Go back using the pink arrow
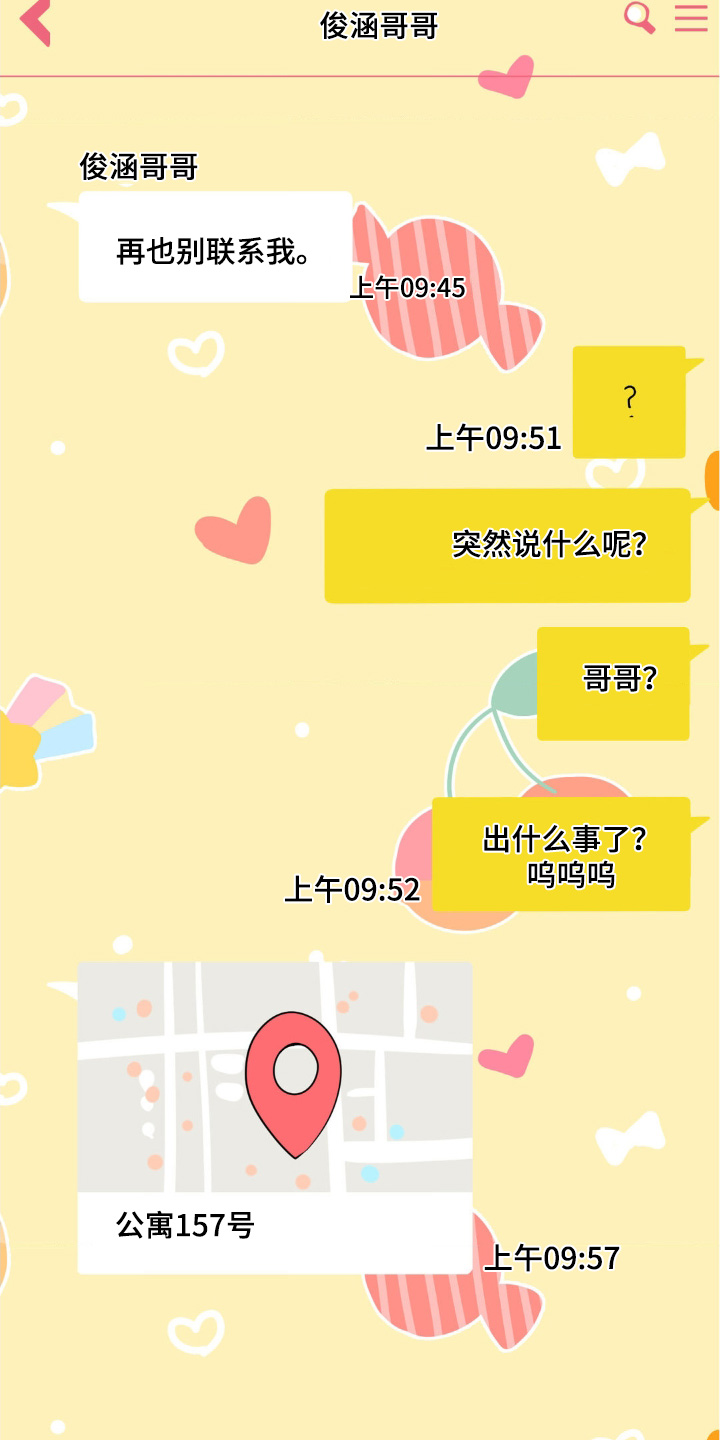 pyautogui.click(x=35, y=22)
